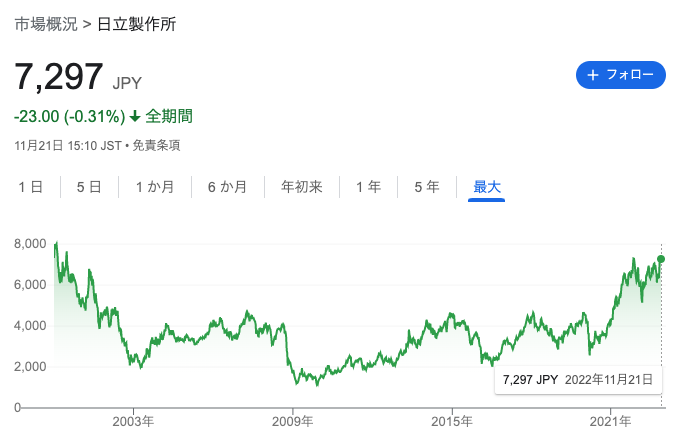Follow the Hitachi stock with フォロー button
This screenshot has width=679, height=439.
[620, 75]
